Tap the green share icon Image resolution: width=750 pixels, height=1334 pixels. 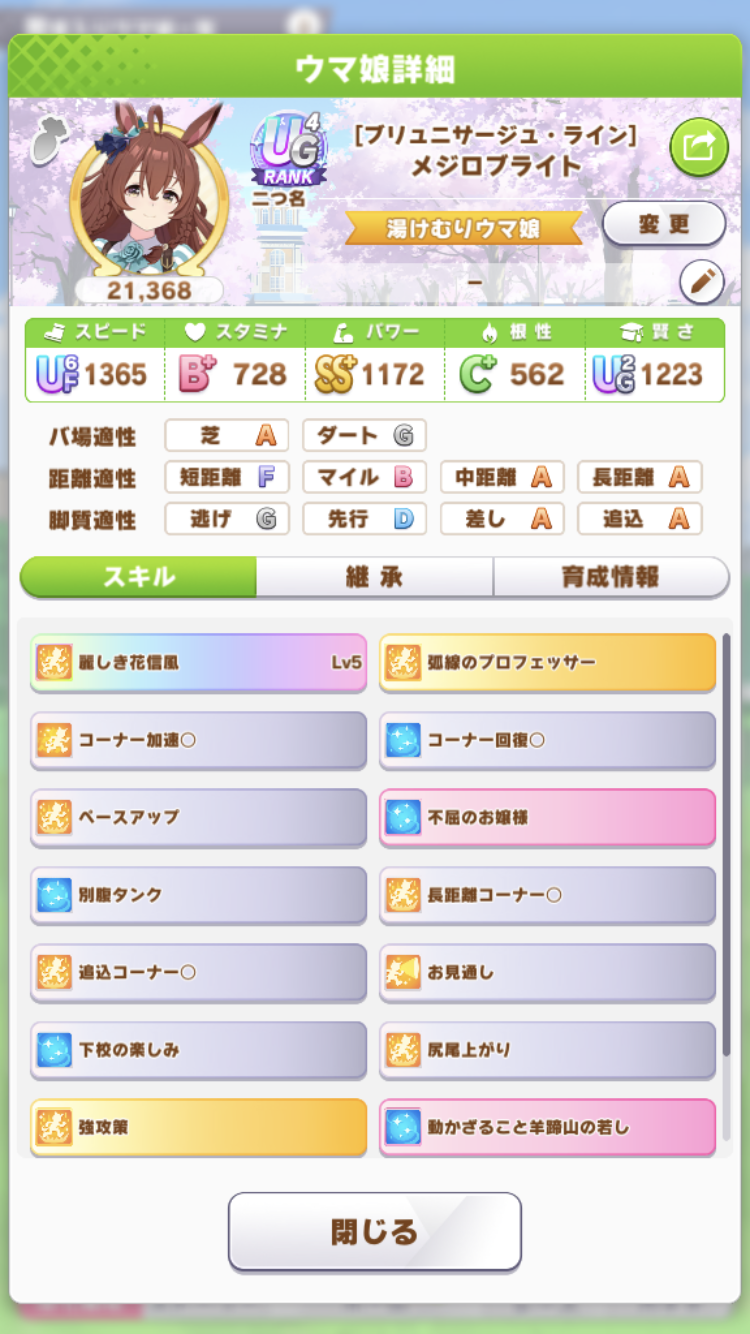coord(698,147)
